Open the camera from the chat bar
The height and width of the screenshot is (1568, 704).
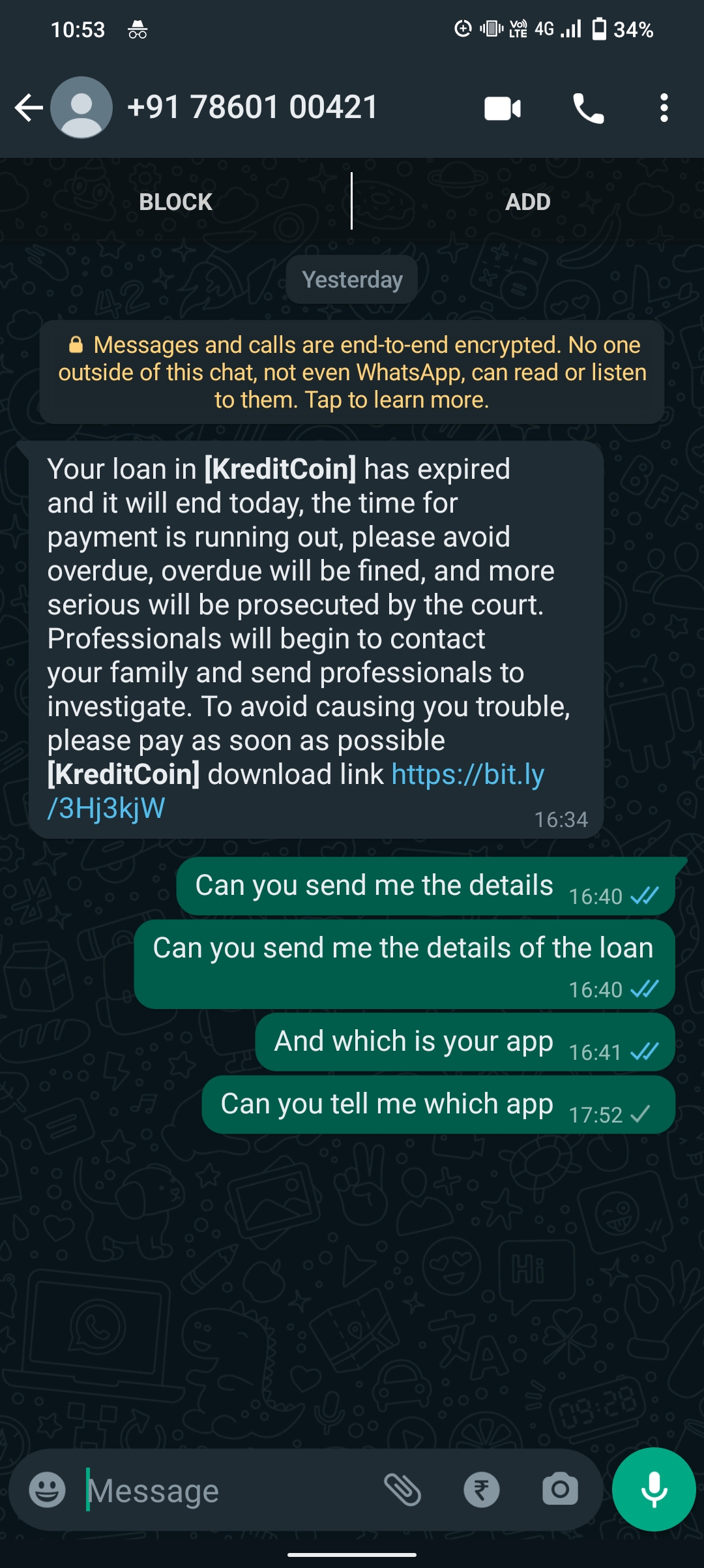(x=560, y=1490)
